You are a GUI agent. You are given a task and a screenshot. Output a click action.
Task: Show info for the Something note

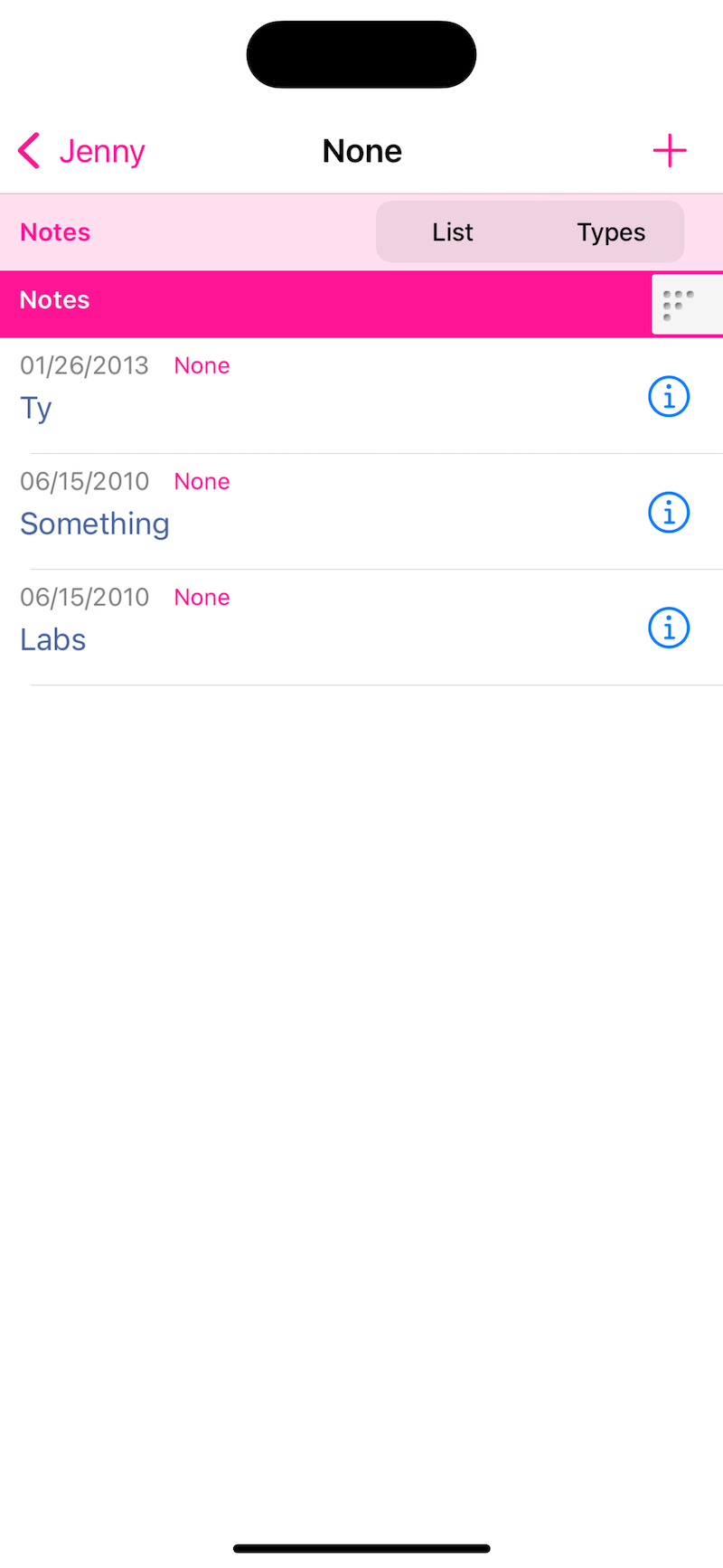(669, 513)
